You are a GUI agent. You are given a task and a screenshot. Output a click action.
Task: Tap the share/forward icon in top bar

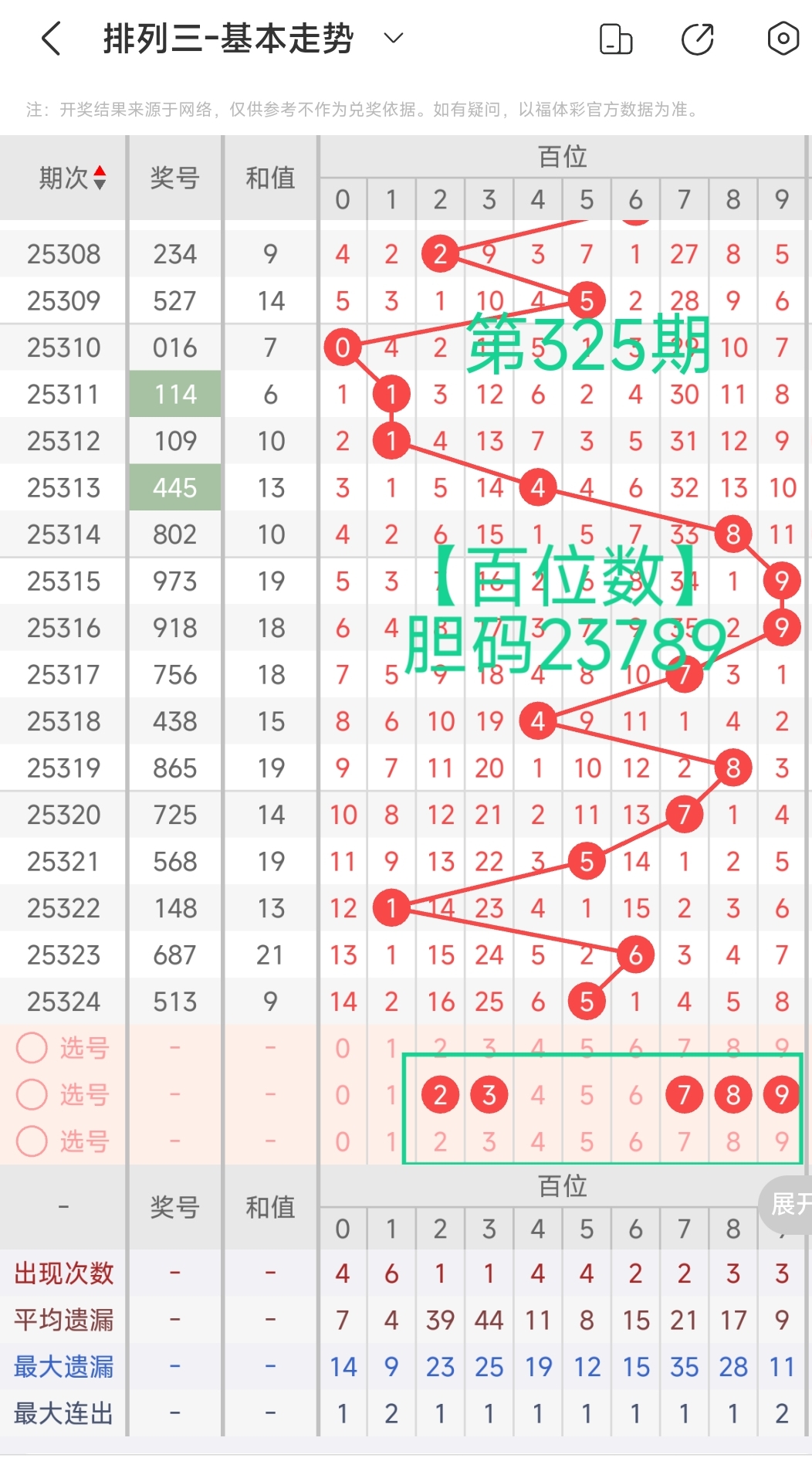click(x=696, y=39)
